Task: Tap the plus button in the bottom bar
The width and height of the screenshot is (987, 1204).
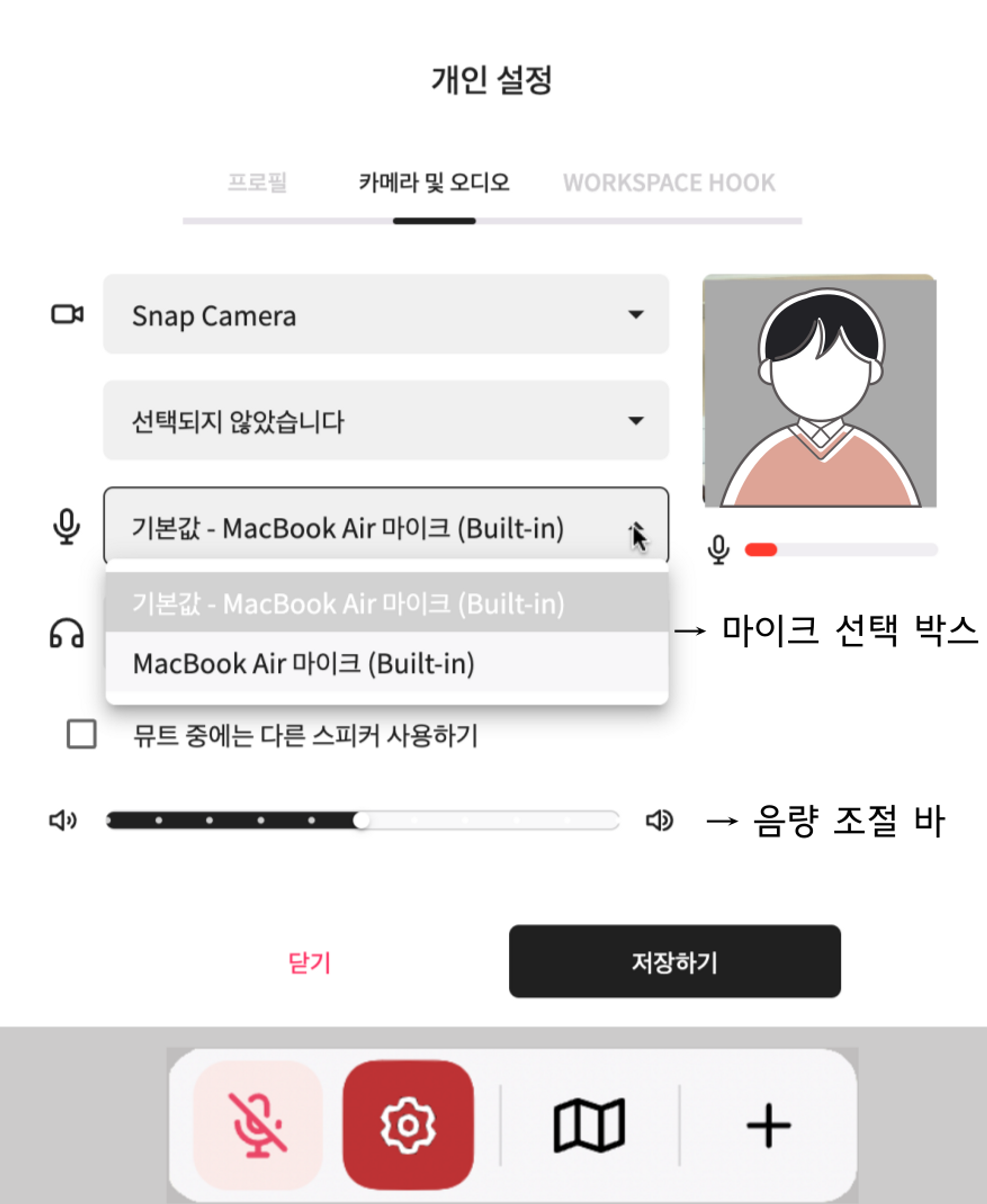Action: click(768, 1125)
